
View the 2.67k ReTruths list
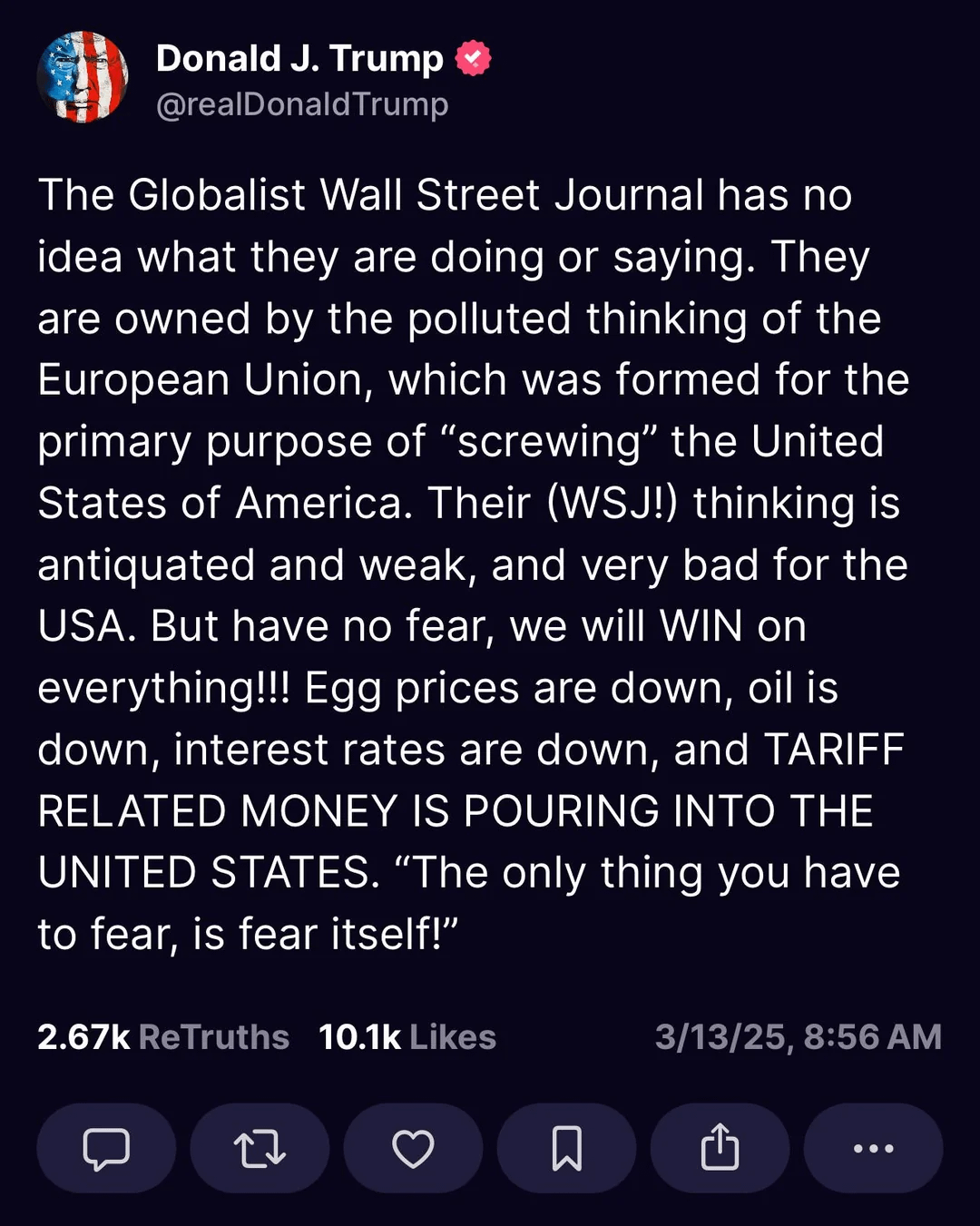163,1036
